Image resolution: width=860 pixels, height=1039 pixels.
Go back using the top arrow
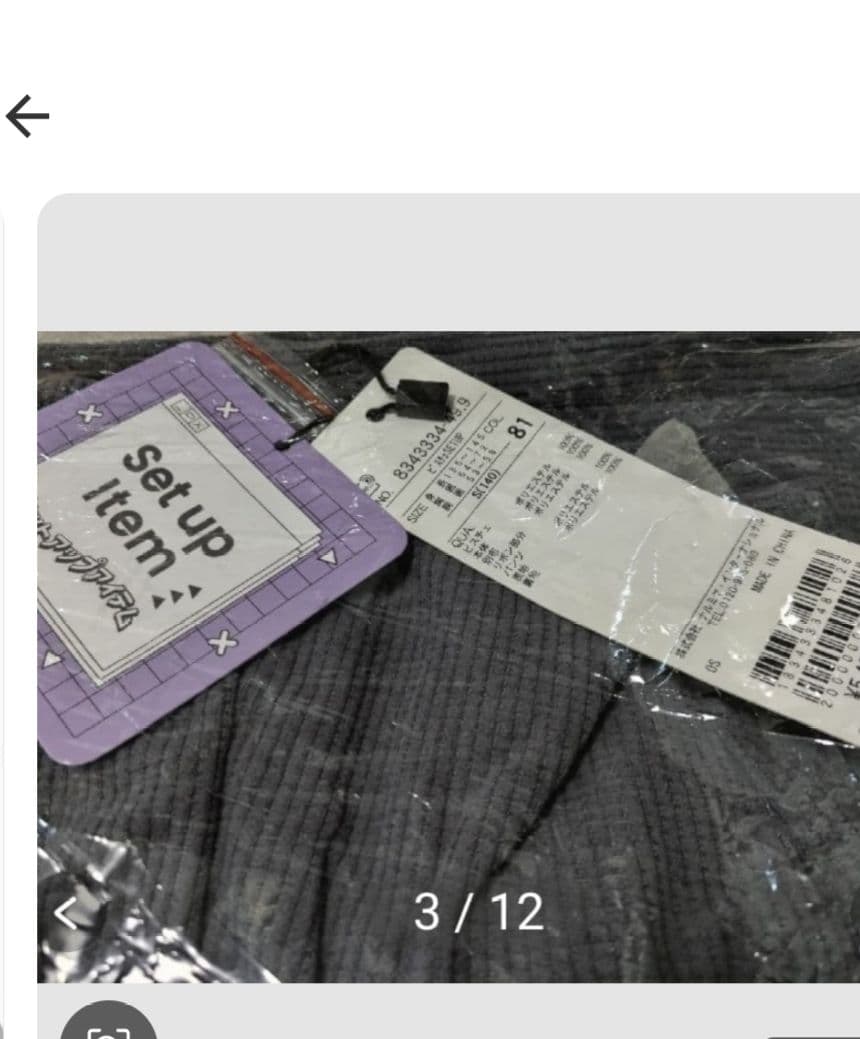click(x=28, y=118)
